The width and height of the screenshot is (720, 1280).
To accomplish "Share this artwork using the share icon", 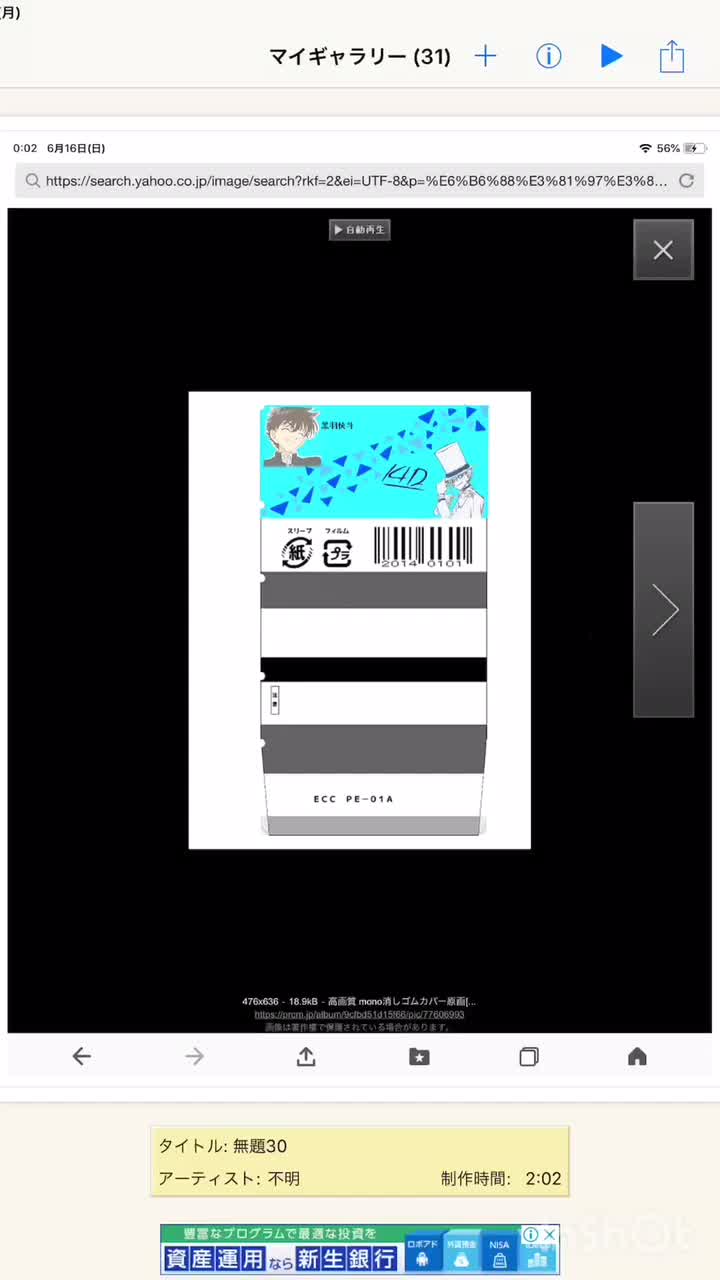I will pyautogui.click(x=672, y=57).
